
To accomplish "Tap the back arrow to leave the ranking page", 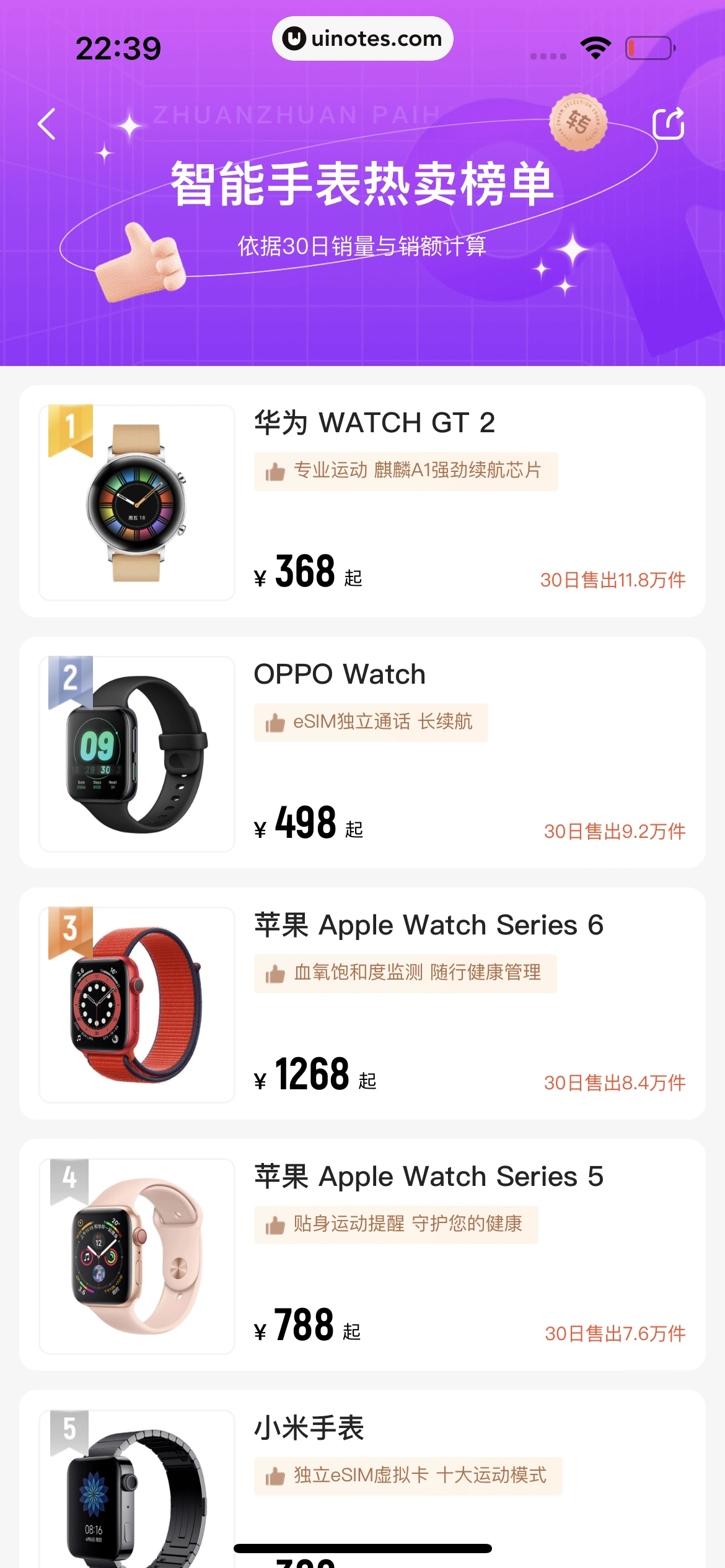I will pyautogui.click(x=47, y=124).
